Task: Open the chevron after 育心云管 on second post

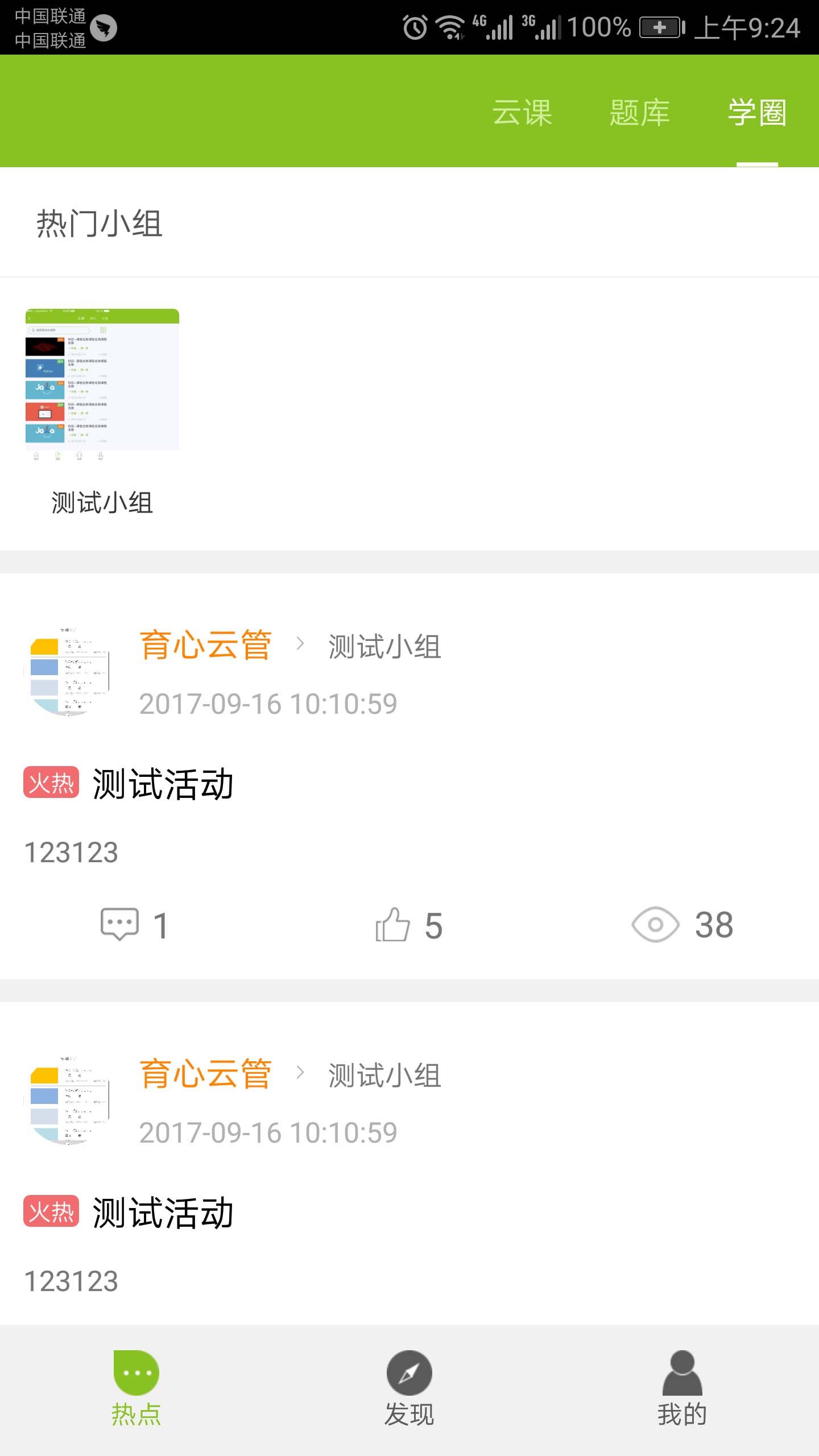Action: click(300, 1074)
